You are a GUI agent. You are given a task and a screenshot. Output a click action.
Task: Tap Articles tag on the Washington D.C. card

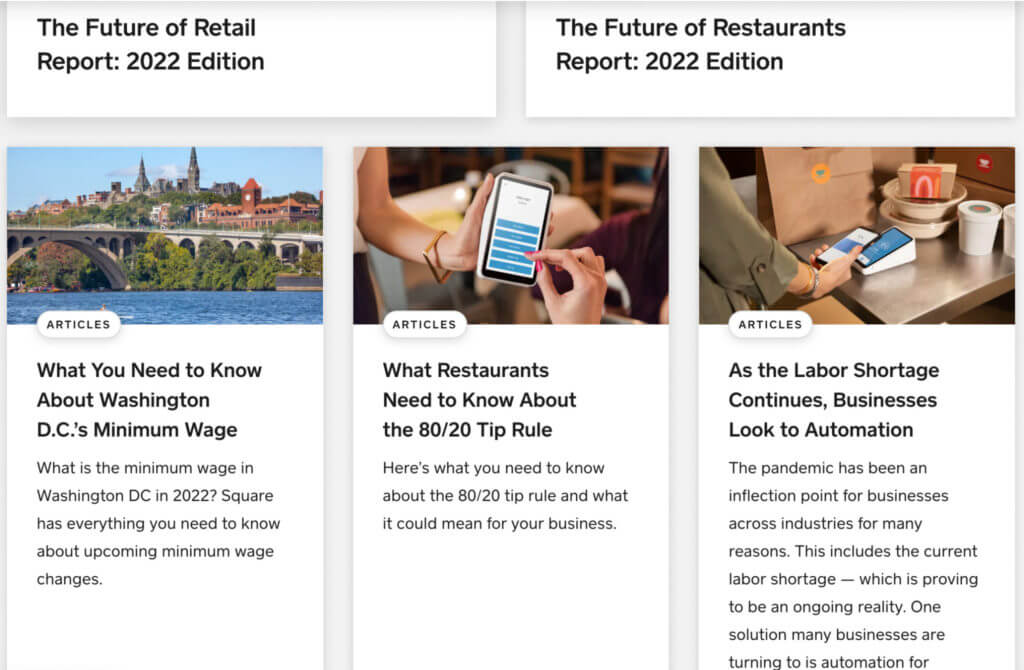pos(79,324)
